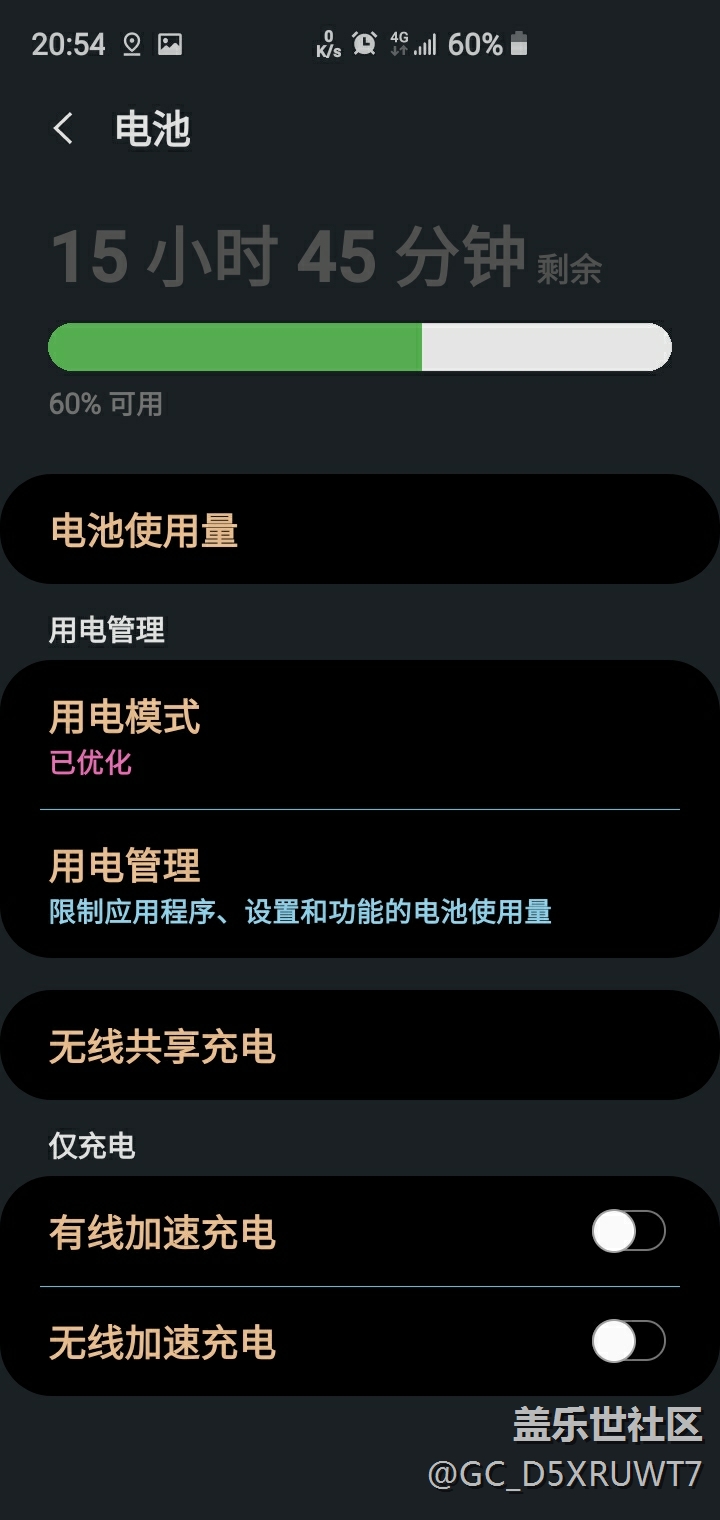The image size is (720, 1520).
Task: Go back from the 电池 screen
Action: 63,129
